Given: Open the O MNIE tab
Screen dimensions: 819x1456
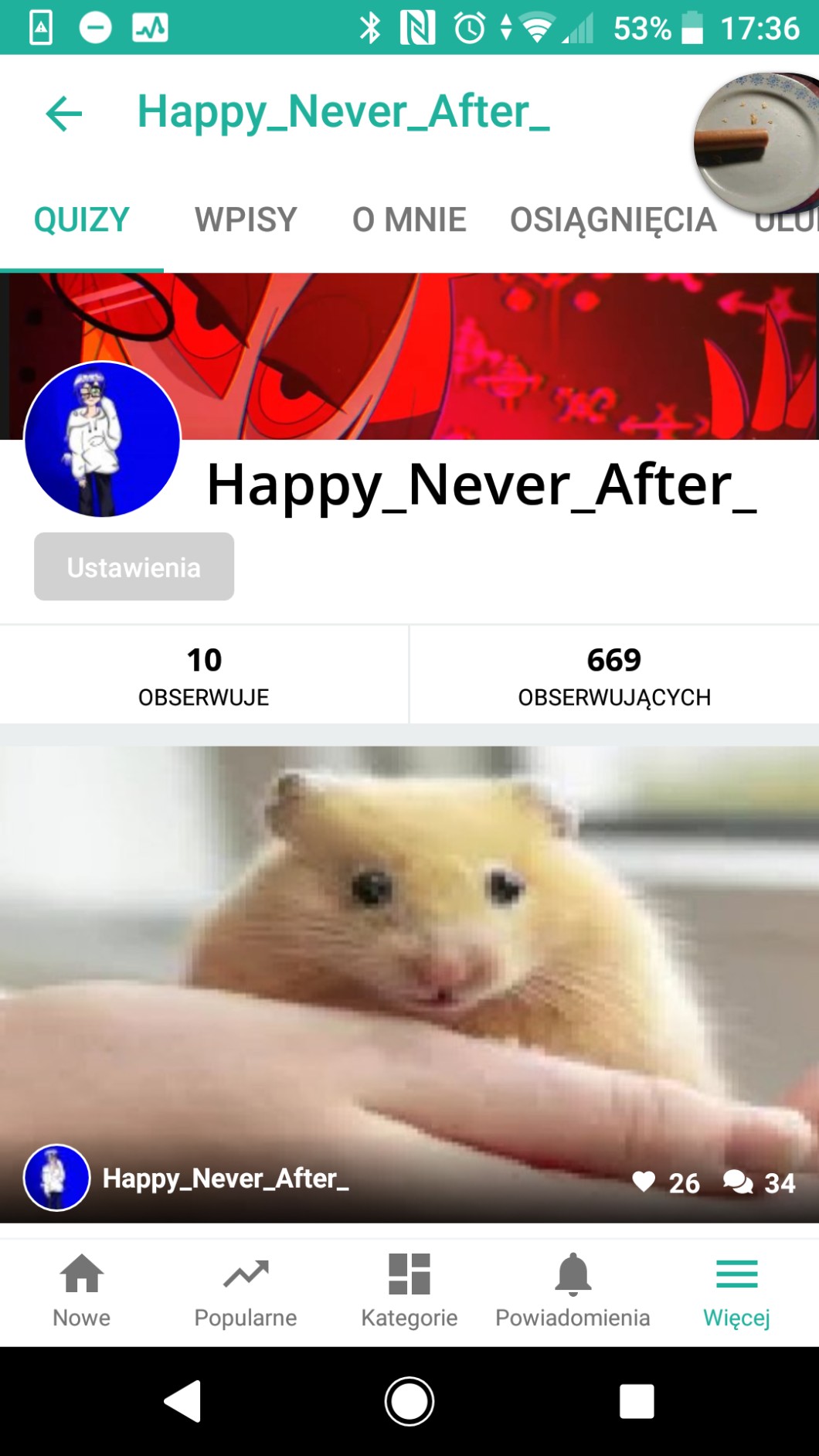Looking at the screenshot, I should 409,220.
